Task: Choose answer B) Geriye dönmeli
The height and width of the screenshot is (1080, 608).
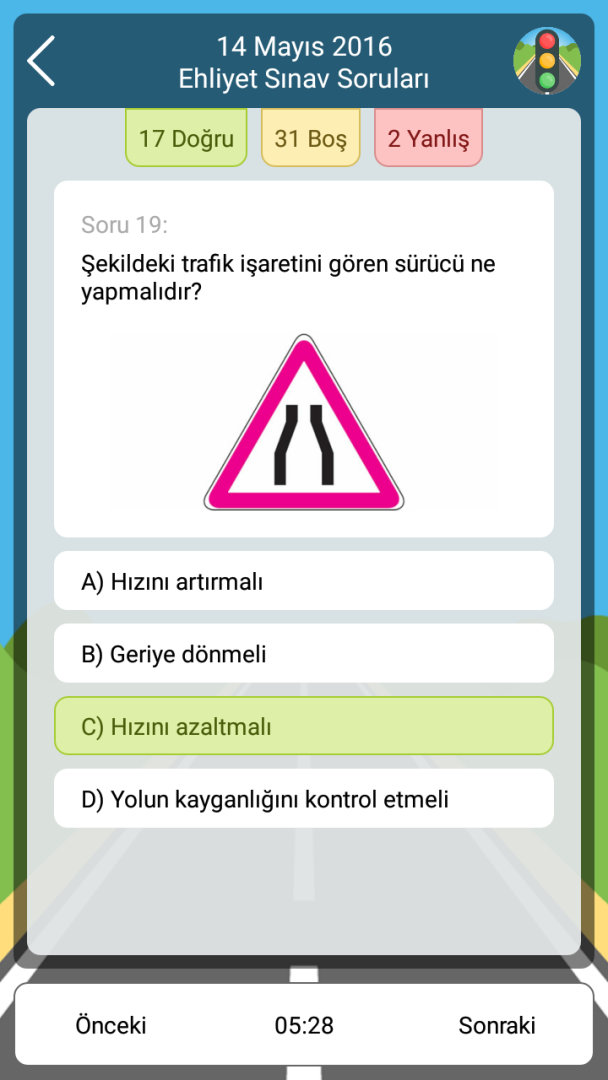Action: [x=303, y=654]
